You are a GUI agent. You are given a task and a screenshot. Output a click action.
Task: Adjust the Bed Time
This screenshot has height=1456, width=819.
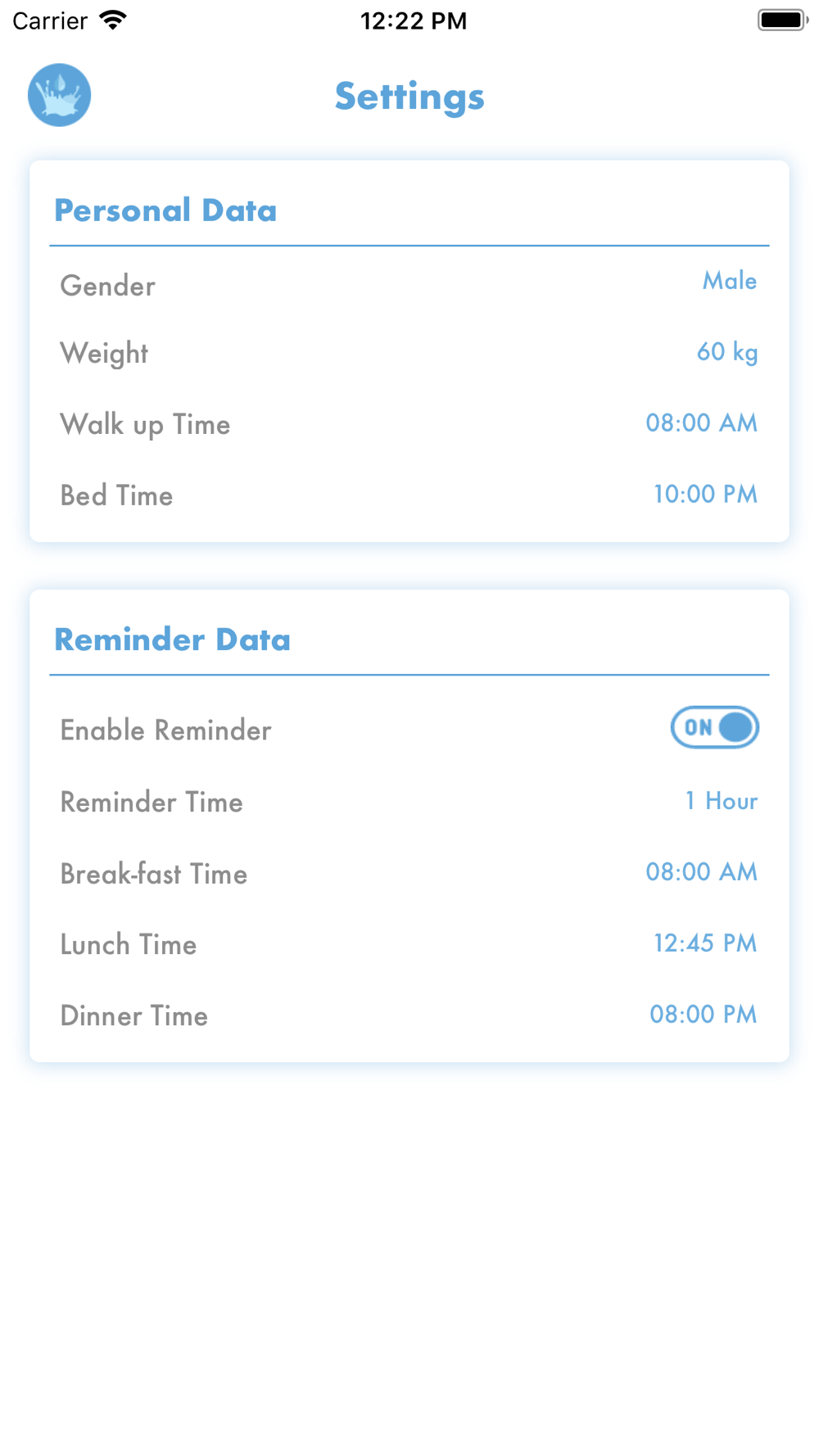pos(409,495)
